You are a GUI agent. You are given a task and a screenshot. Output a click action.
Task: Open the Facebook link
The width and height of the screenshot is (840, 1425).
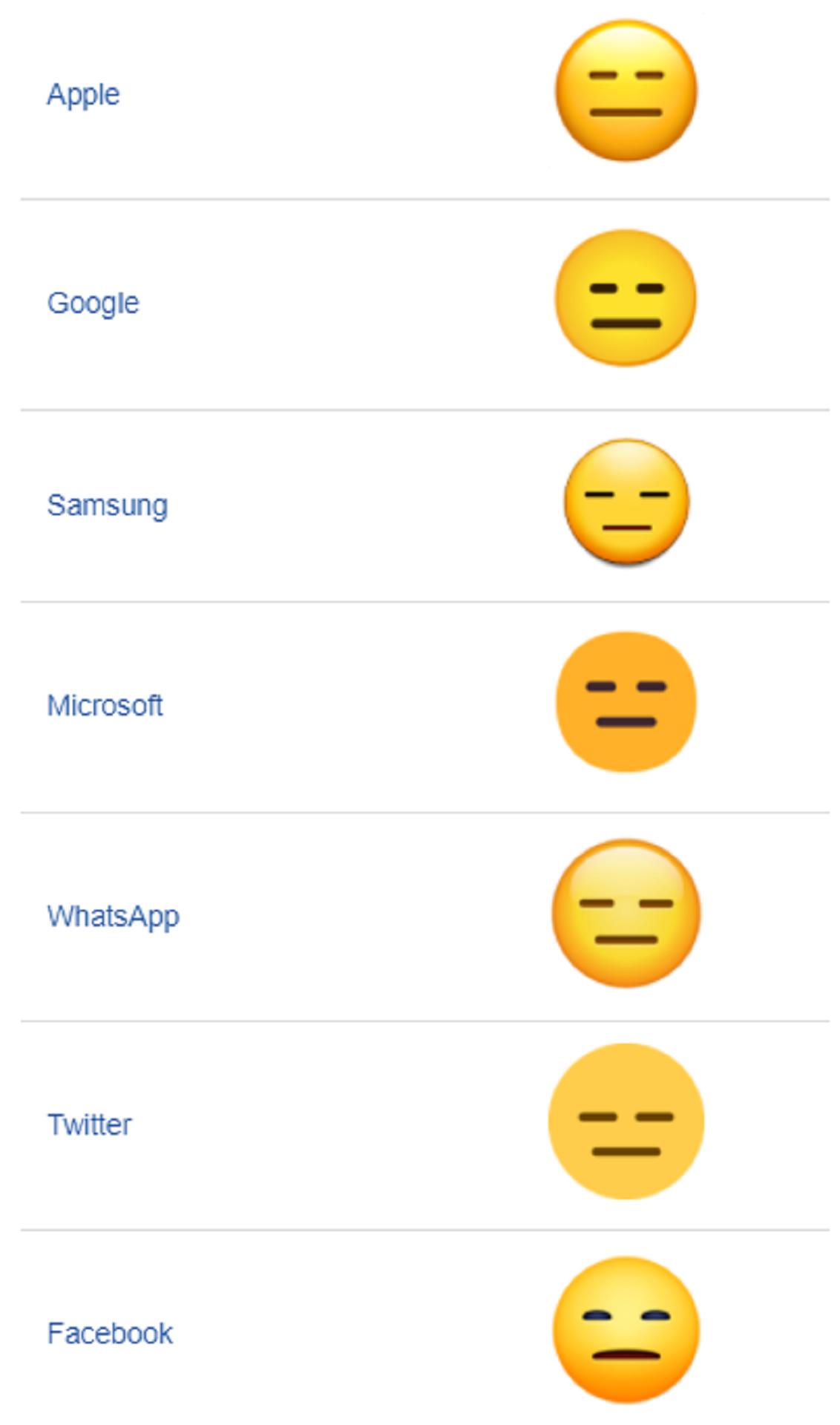pos(110,1334)
